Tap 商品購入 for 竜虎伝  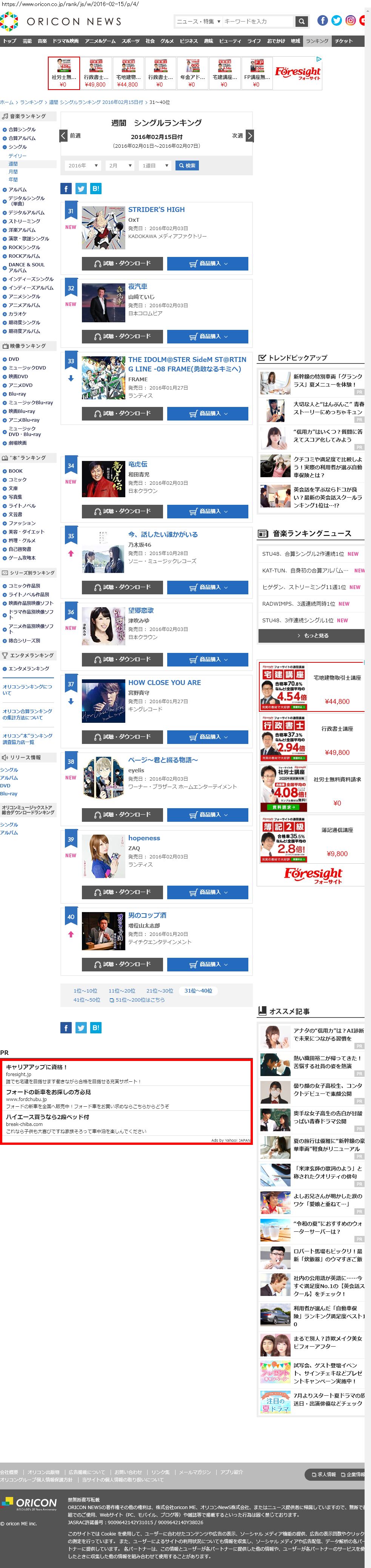pyautogui.click(x=208, y=511)
